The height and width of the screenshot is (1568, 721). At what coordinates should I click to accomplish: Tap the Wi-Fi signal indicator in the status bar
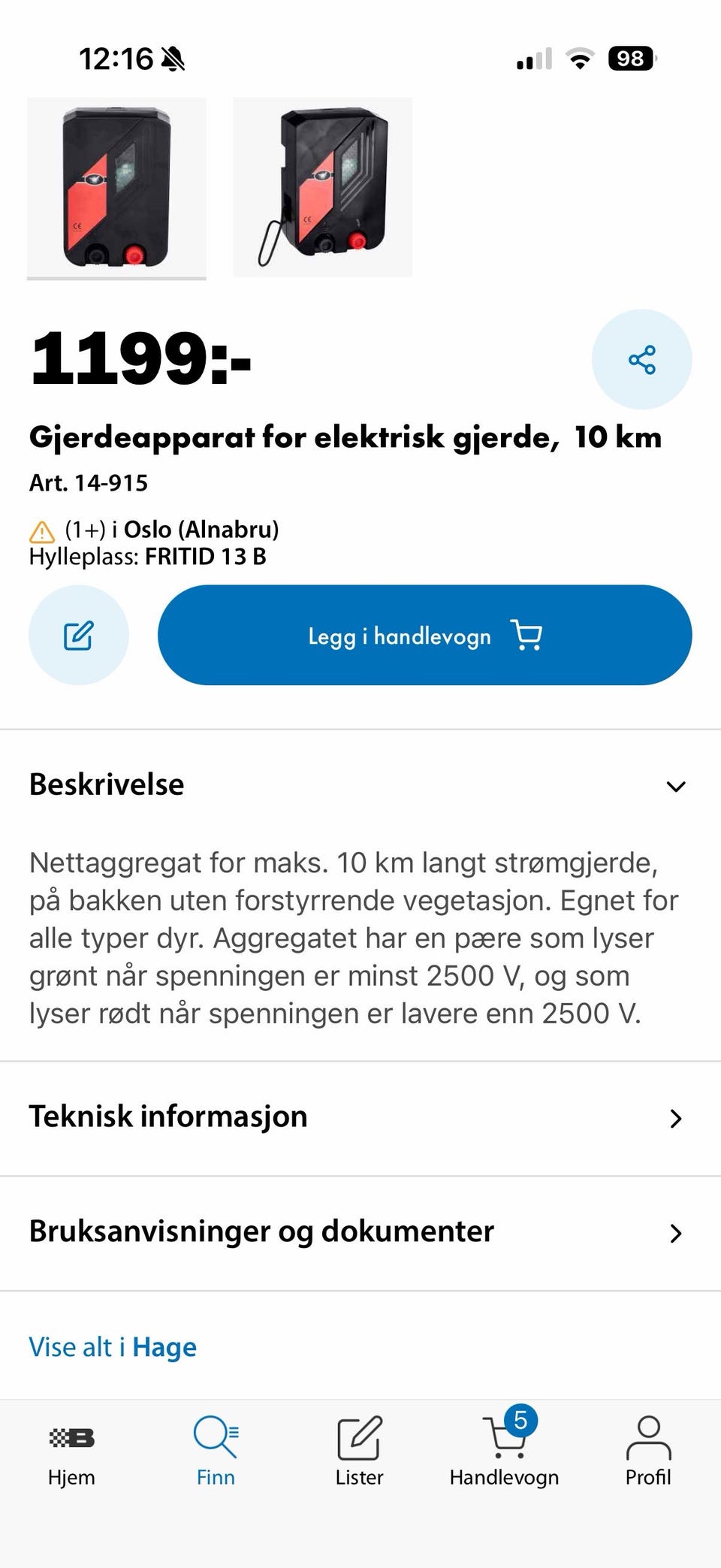point(579,57)
